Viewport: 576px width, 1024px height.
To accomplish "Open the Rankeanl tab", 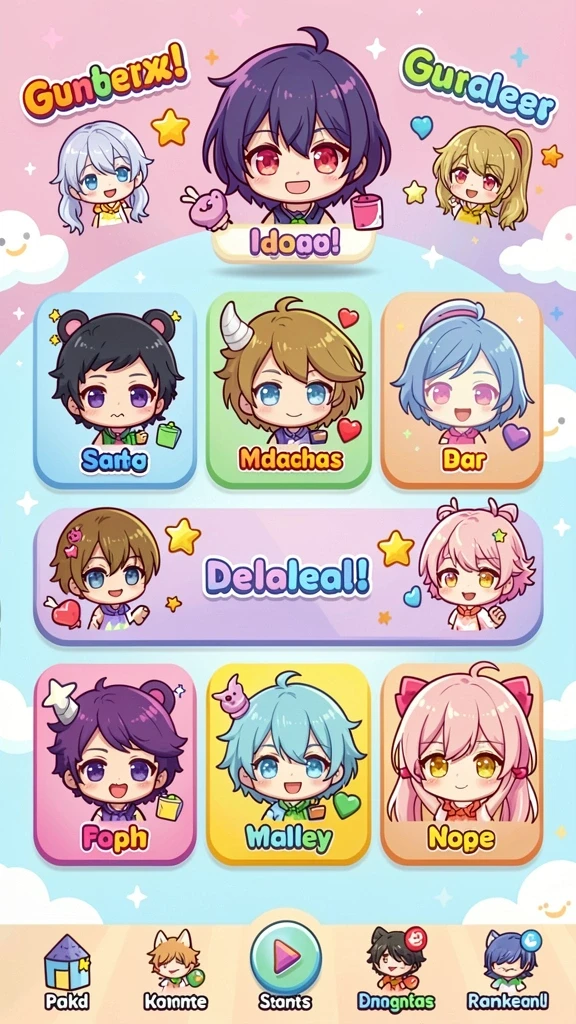I will [x=508, y=972].
